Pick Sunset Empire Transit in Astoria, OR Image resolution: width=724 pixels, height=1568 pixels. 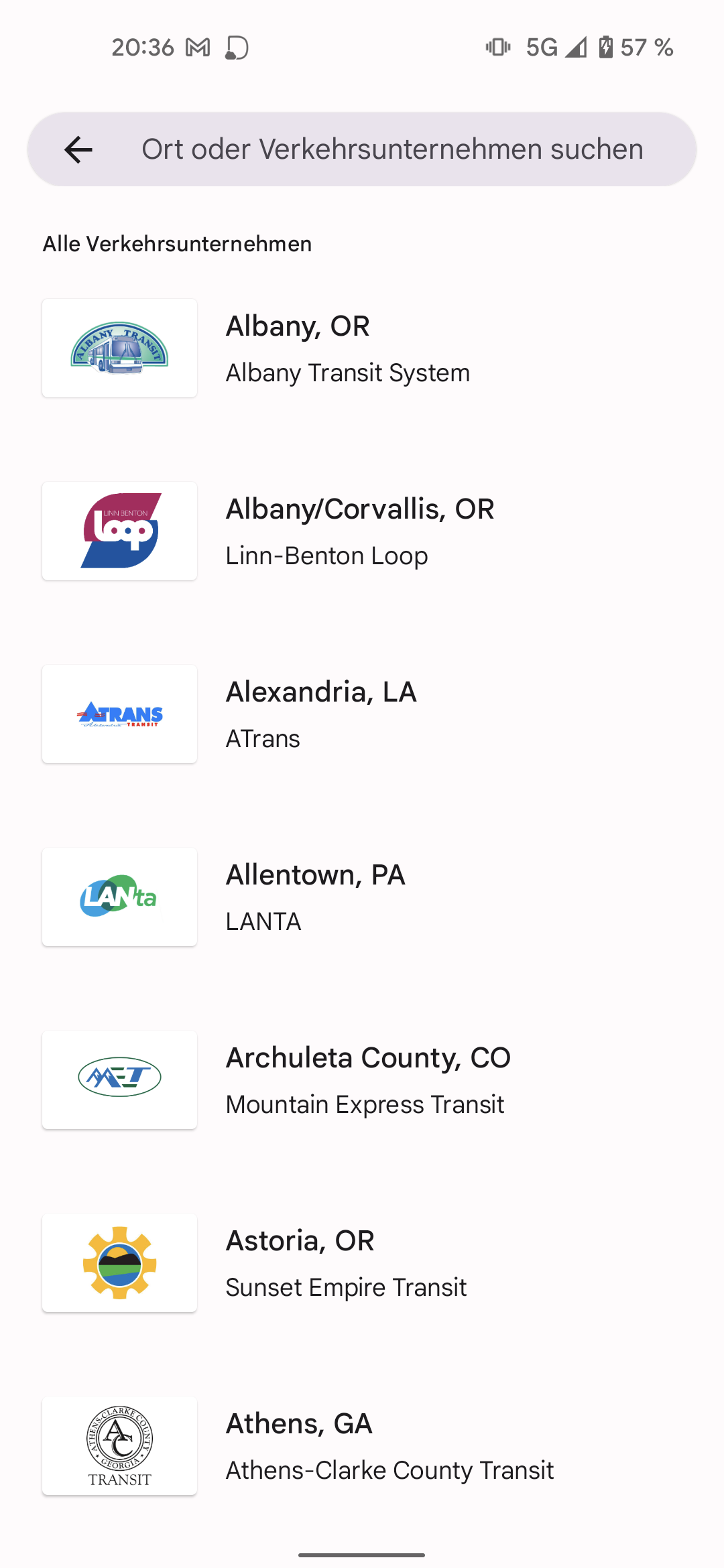362,1263
